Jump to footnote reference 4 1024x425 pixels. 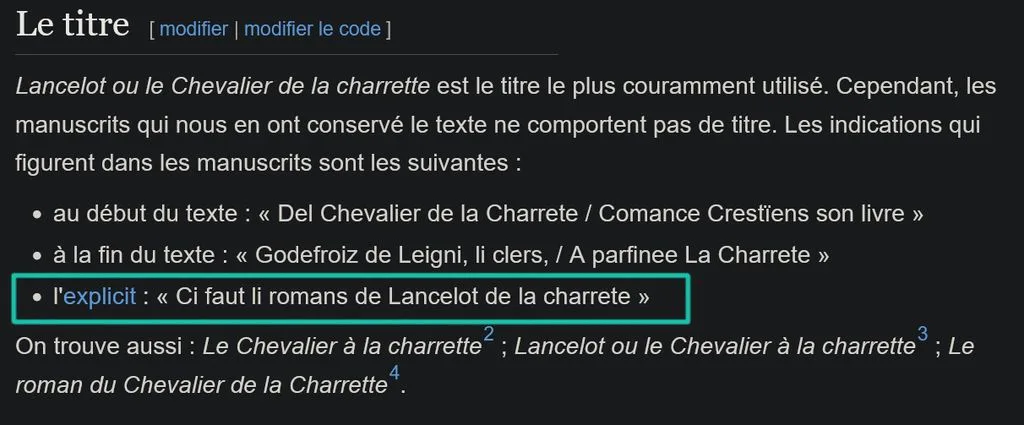[x=394, y=375]
